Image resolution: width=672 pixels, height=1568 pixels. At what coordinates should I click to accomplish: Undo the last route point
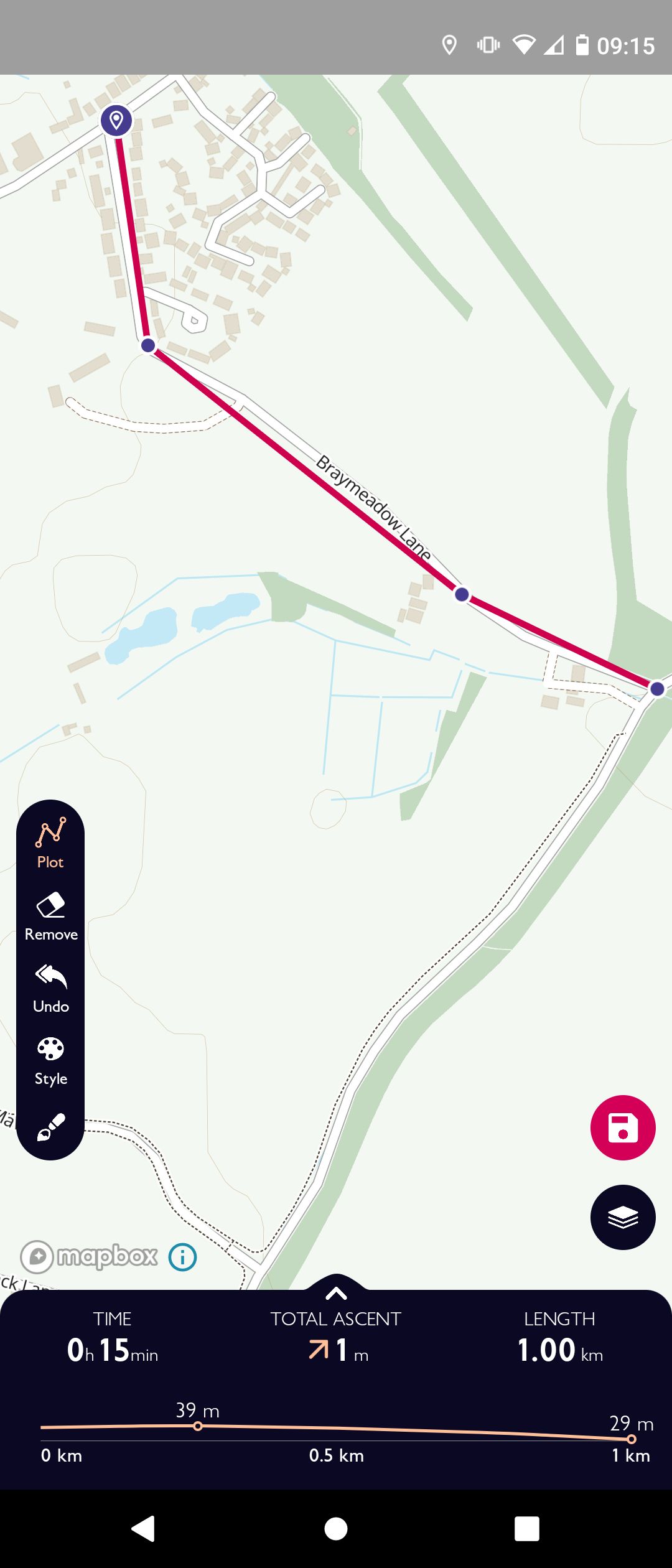point(50,987)
